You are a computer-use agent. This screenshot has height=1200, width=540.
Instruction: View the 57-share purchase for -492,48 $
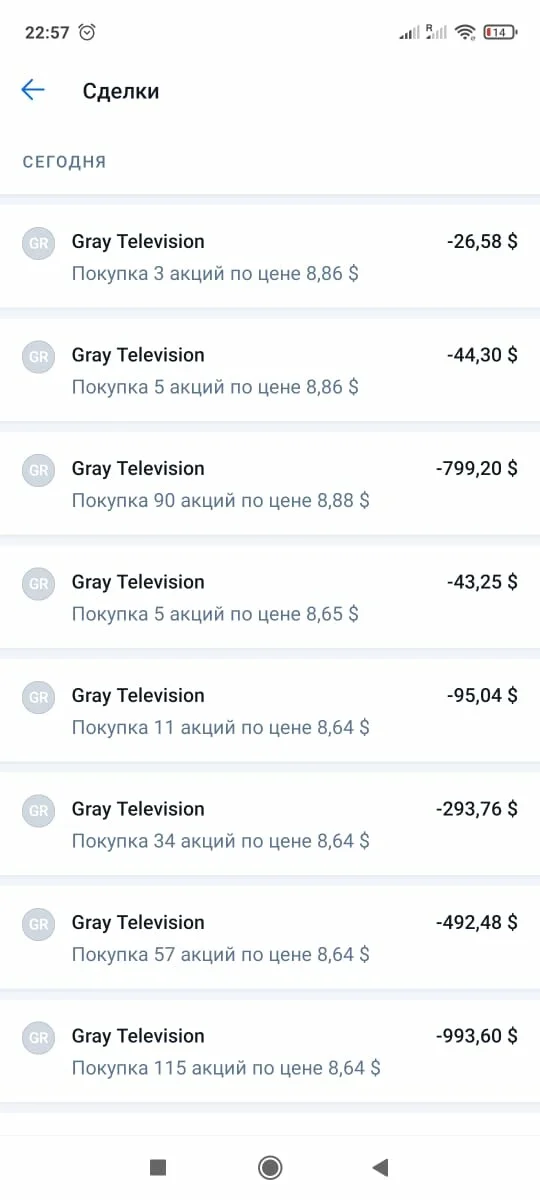point(270,937)
